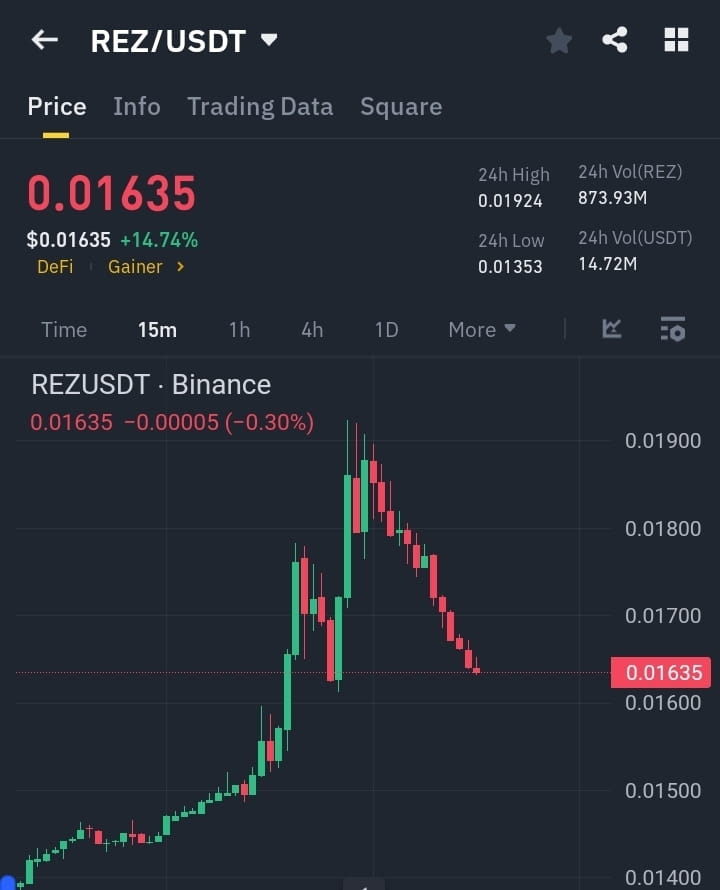The width and height of the screenshot is (720, 890).
Task: Tap the red 0.01635 price tag
Action: [663, 672]
